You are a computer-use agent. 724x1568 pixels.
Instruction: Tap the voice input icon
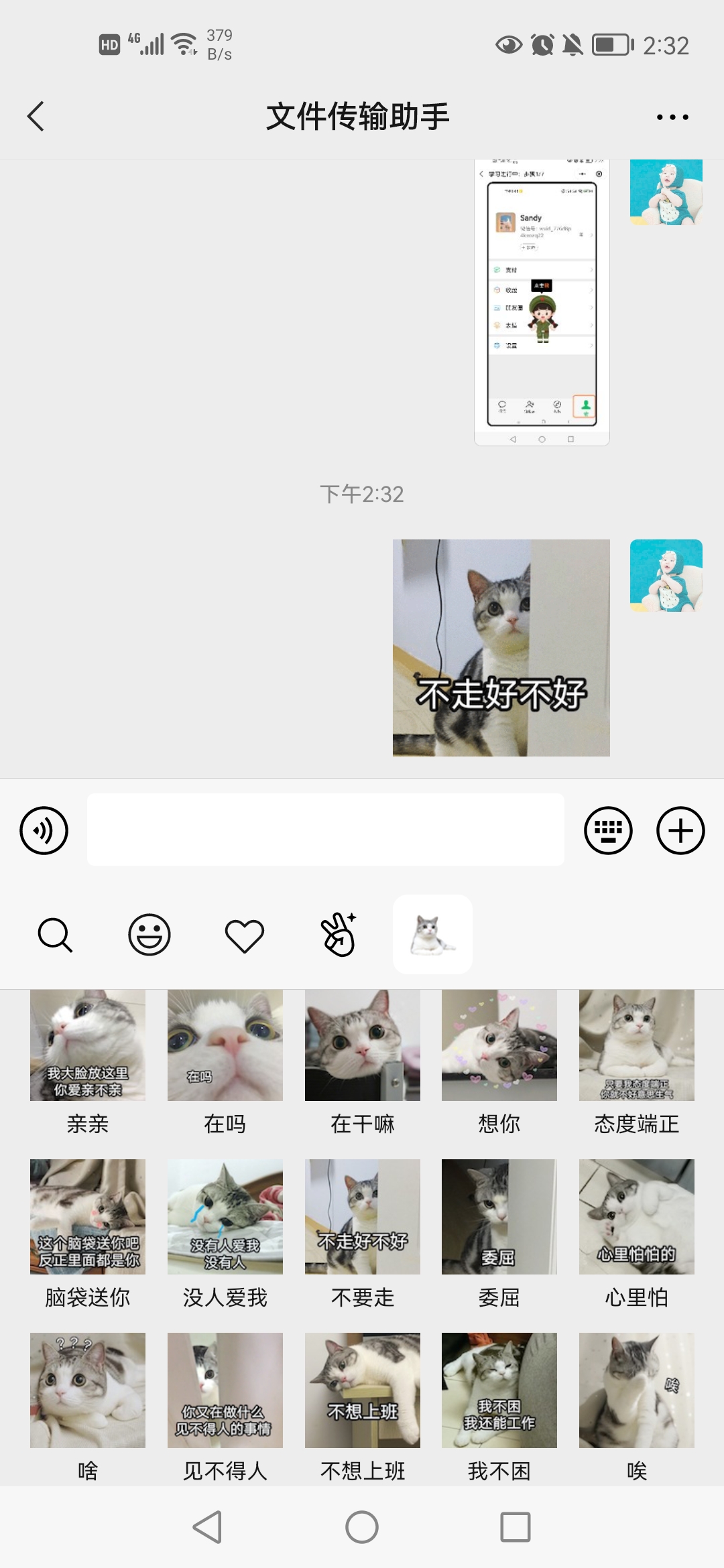[43, 830]
